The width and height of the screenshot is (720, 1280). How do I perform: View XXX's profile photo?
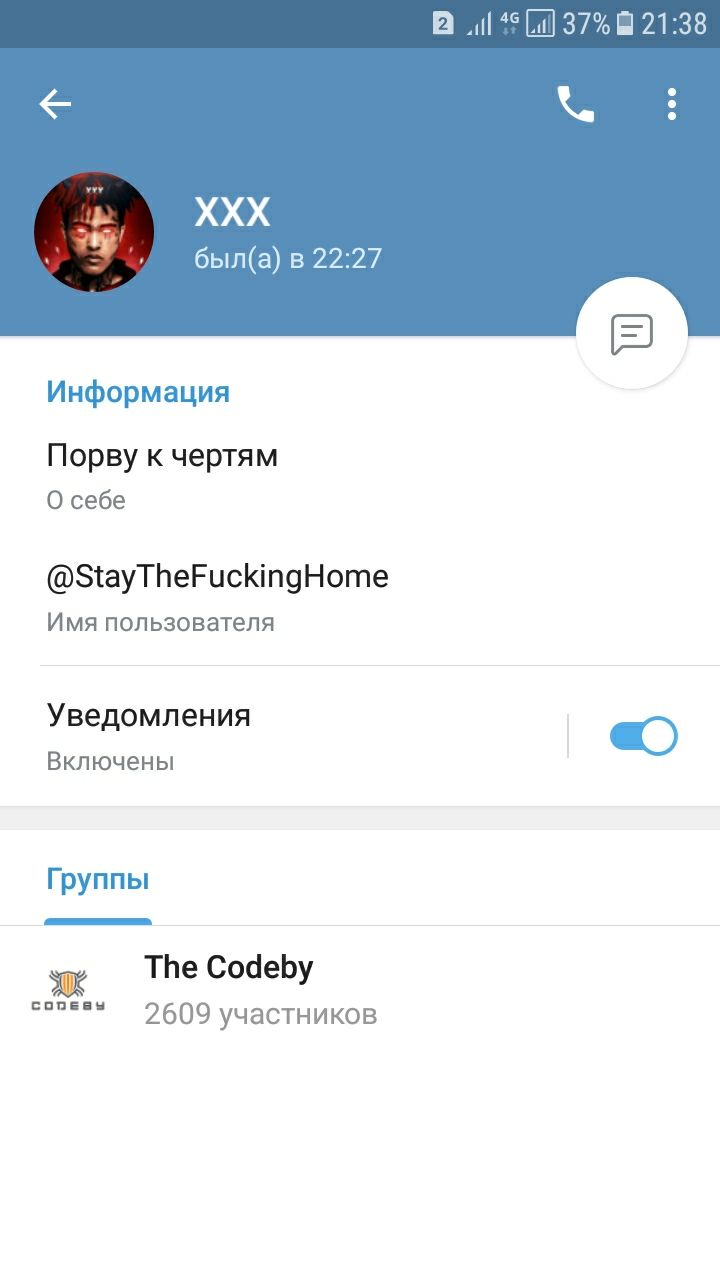point(94,232)
